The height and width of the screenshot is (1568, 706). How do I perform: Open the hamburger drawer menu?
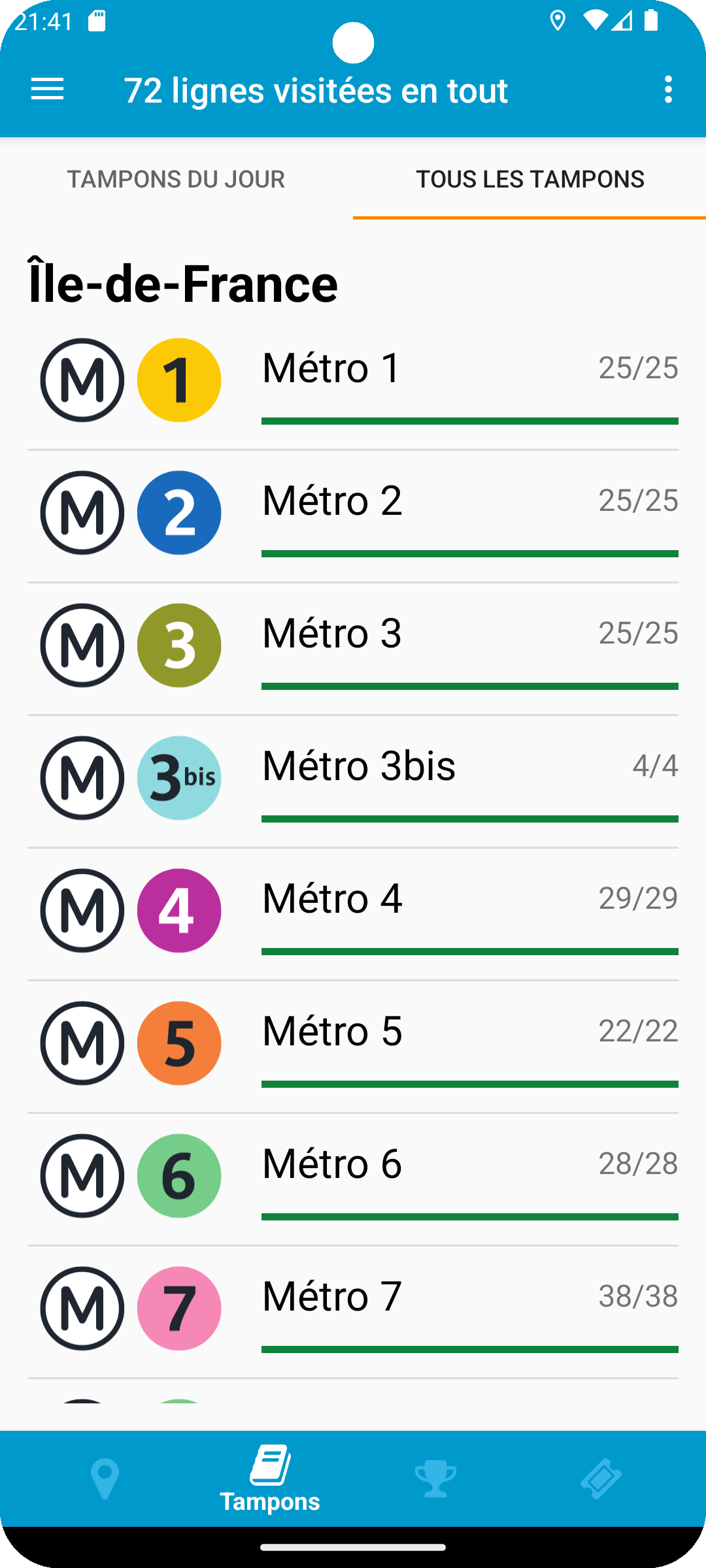(x=48, y=90)
